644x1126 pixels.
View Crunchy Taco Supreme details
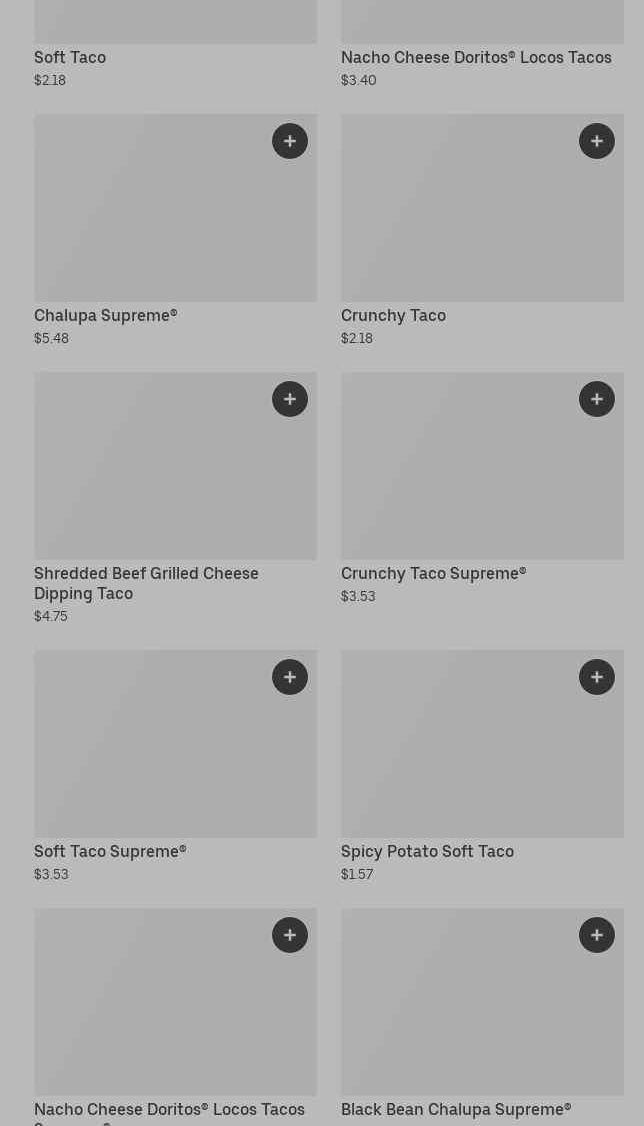click(482, 488)
